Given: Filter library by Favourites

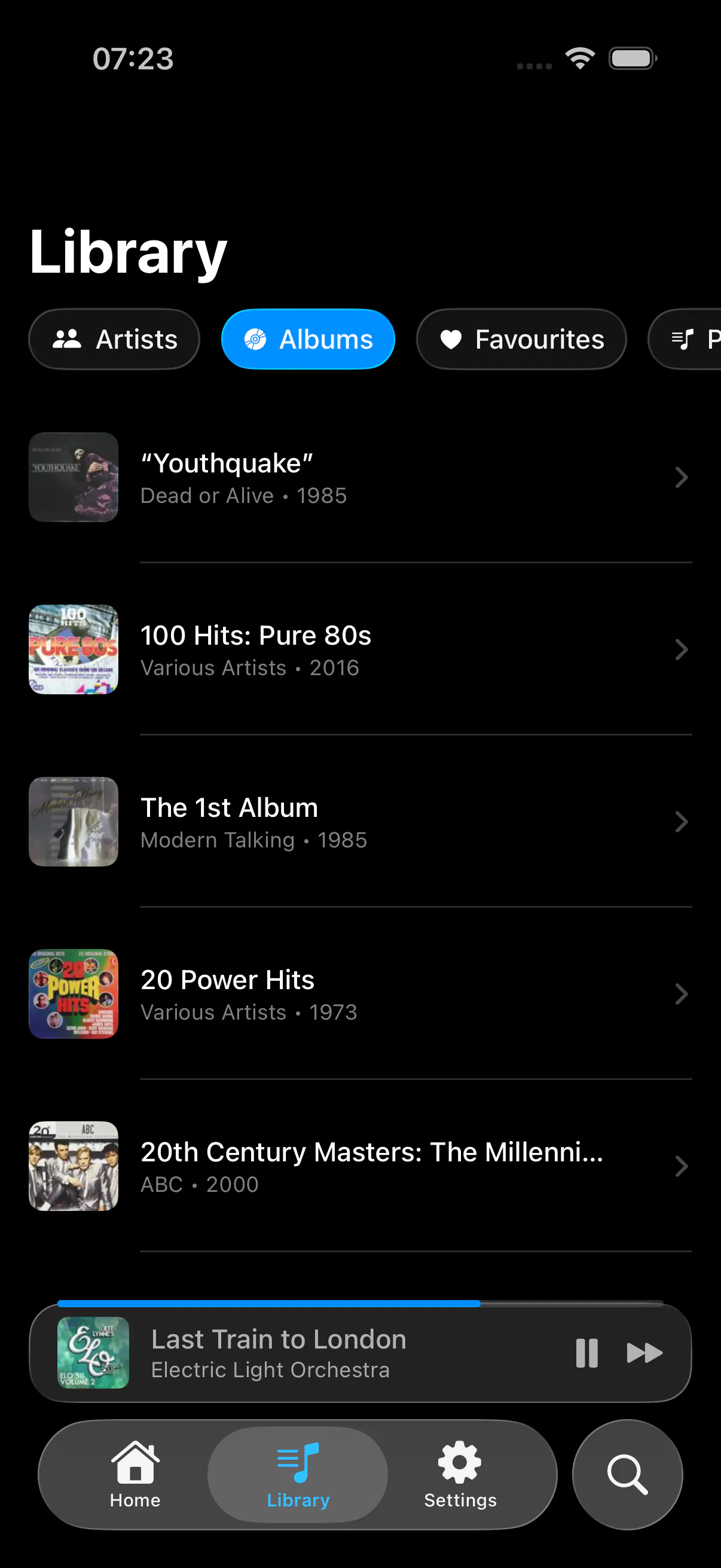Looking at the screenshot, I should tap(521, 339).
